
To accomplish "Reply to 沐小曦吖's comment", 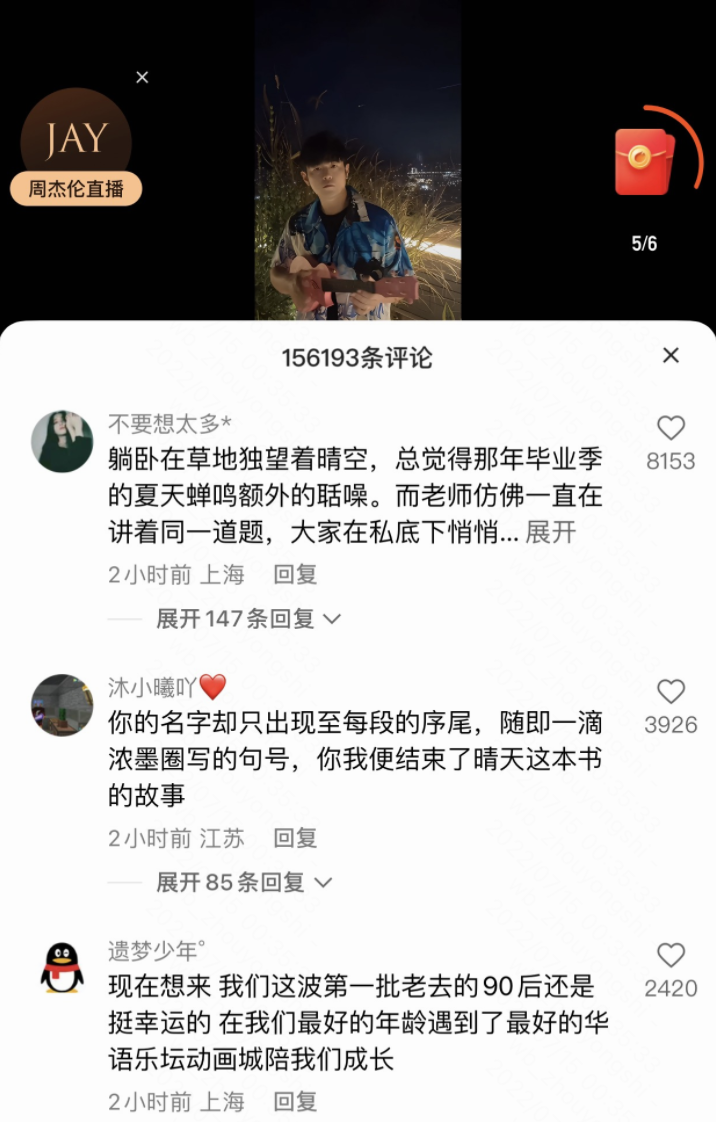I will [x=295, y=838].
